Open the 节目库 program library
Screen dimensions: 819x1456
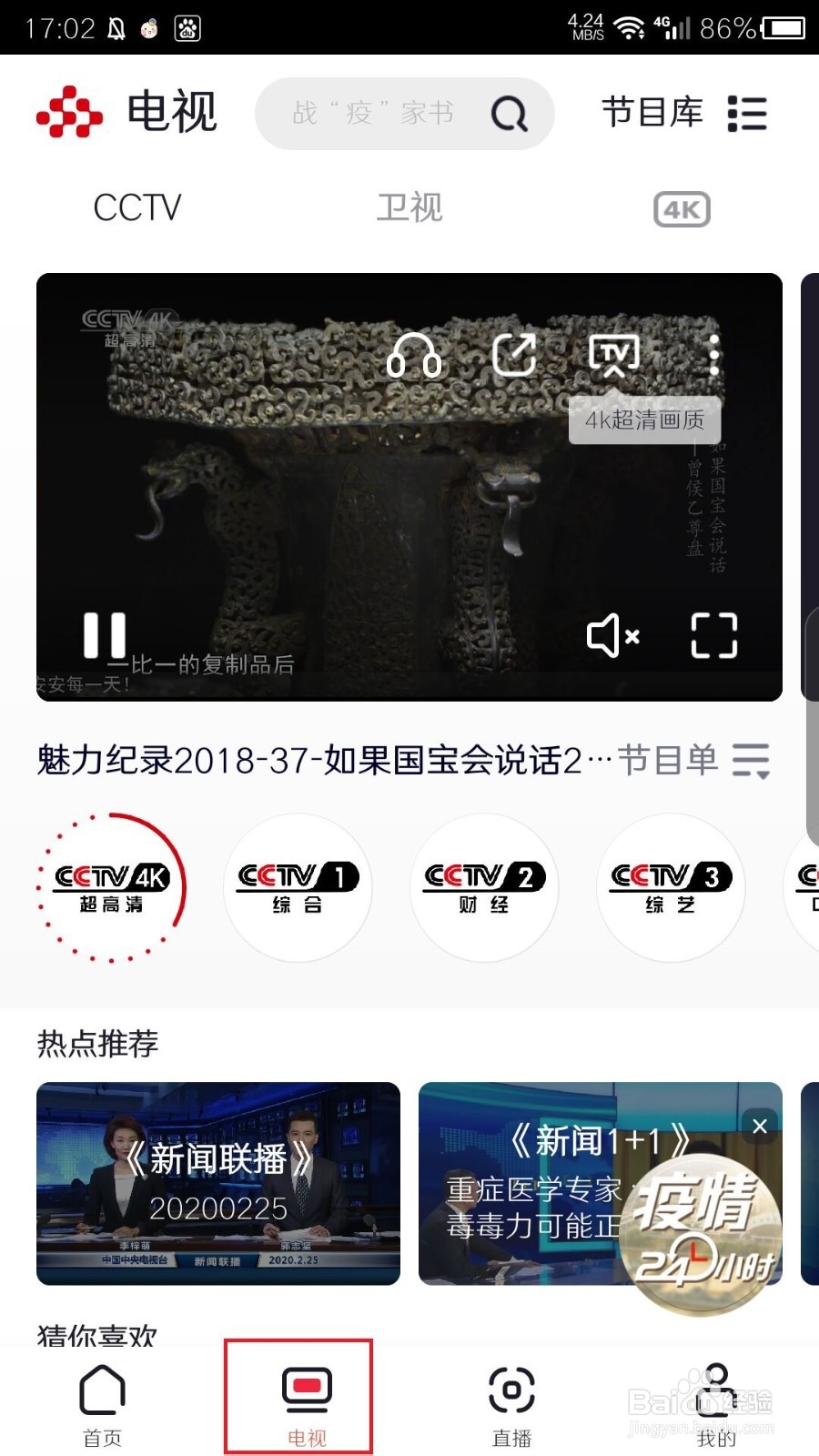click(x=652, y=113)
